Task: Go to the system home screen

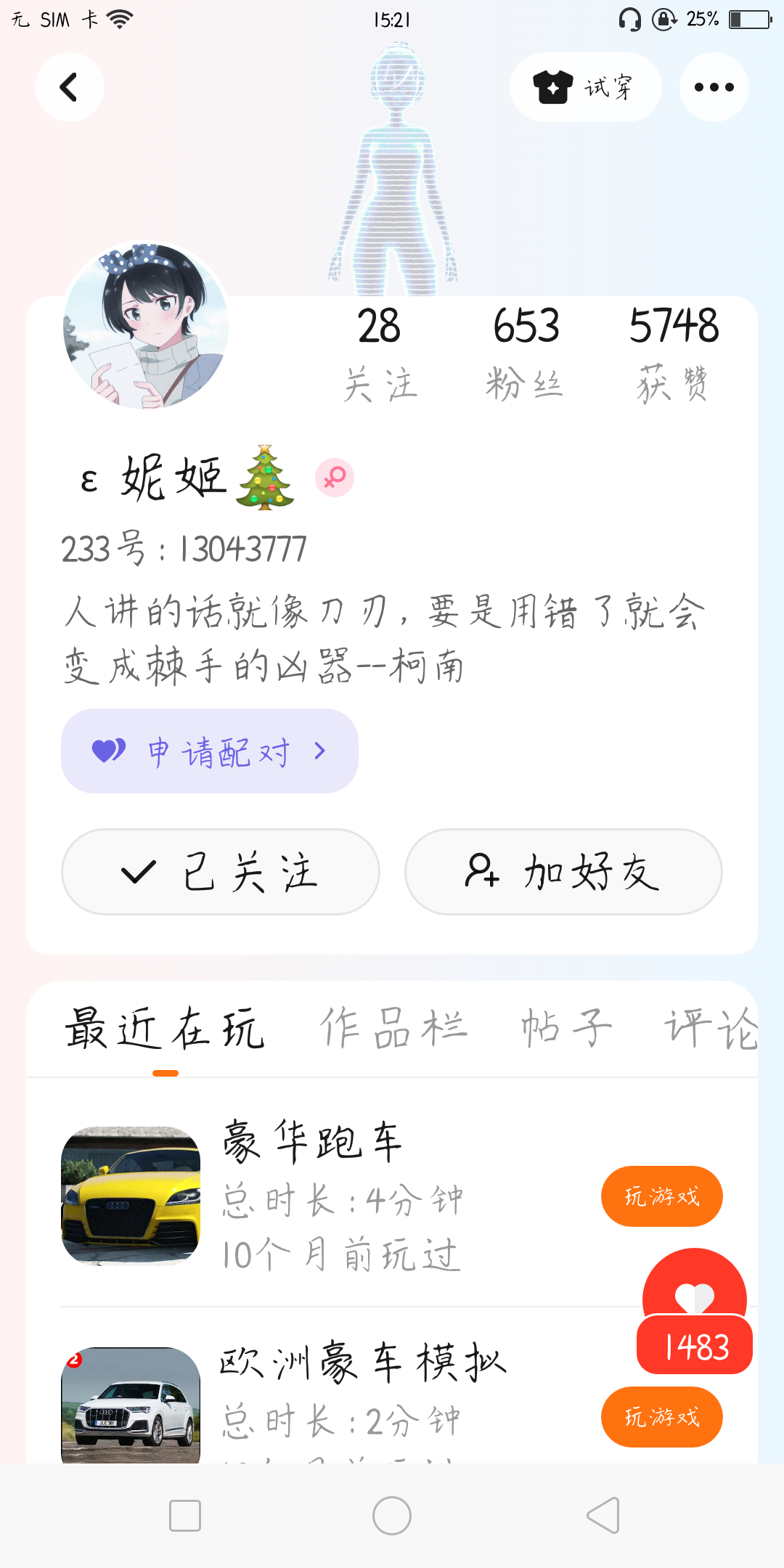Action: click(392, 1516)
